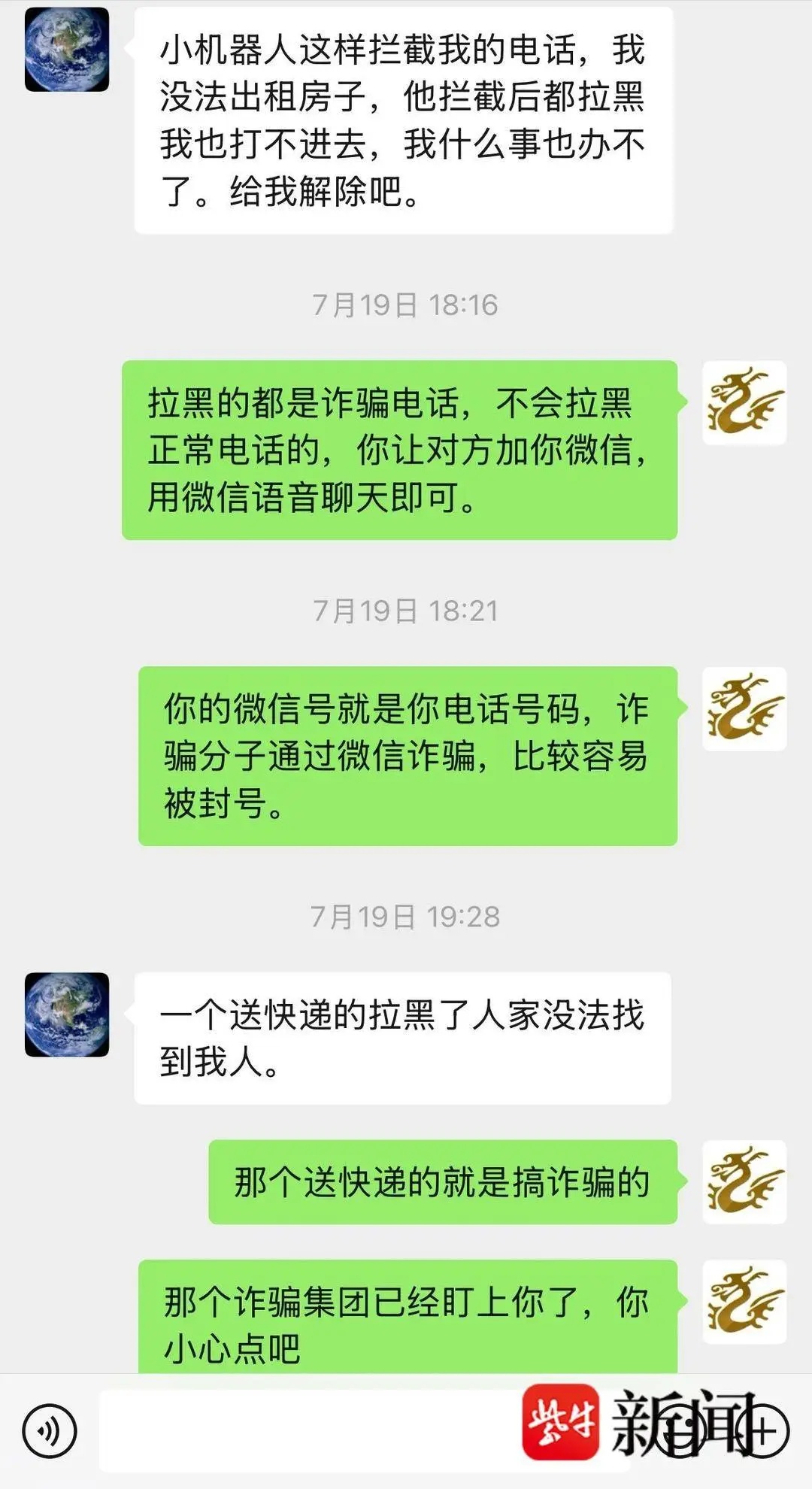Select the dragon avatar next to 18:16 reply
This screenshot has height=1489, width=812.
click(x=744, y=402)
